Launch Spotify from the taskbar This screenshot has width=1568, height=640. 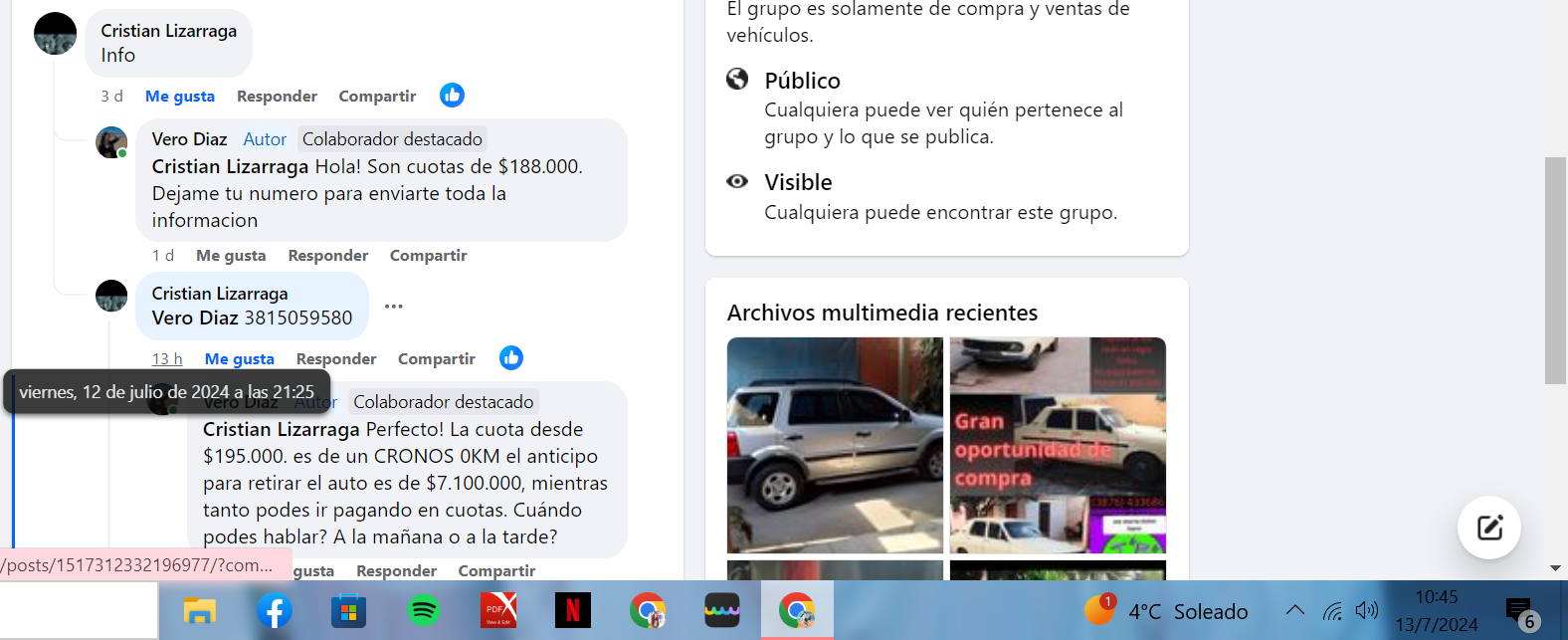[x=424, y=610]
